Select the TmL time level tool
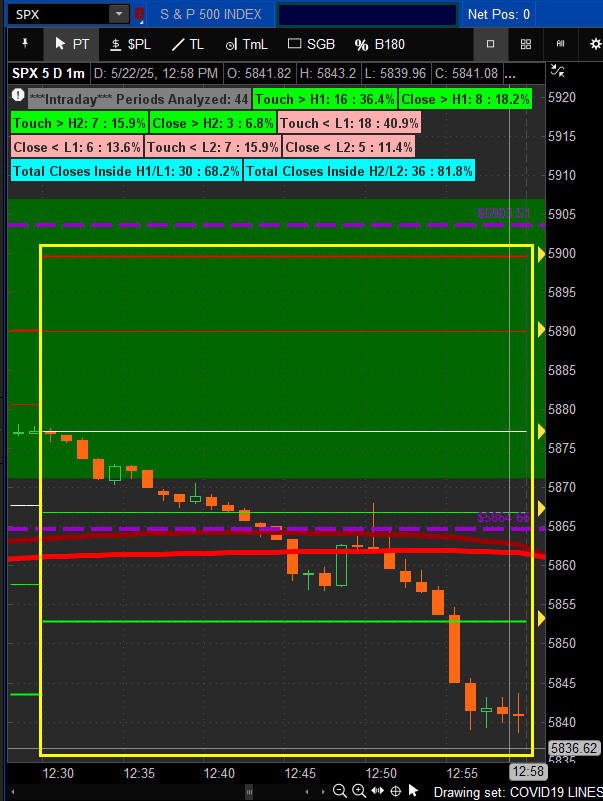Image resolution: width=603 pixels, height=801 pixels. pos(246,44)
